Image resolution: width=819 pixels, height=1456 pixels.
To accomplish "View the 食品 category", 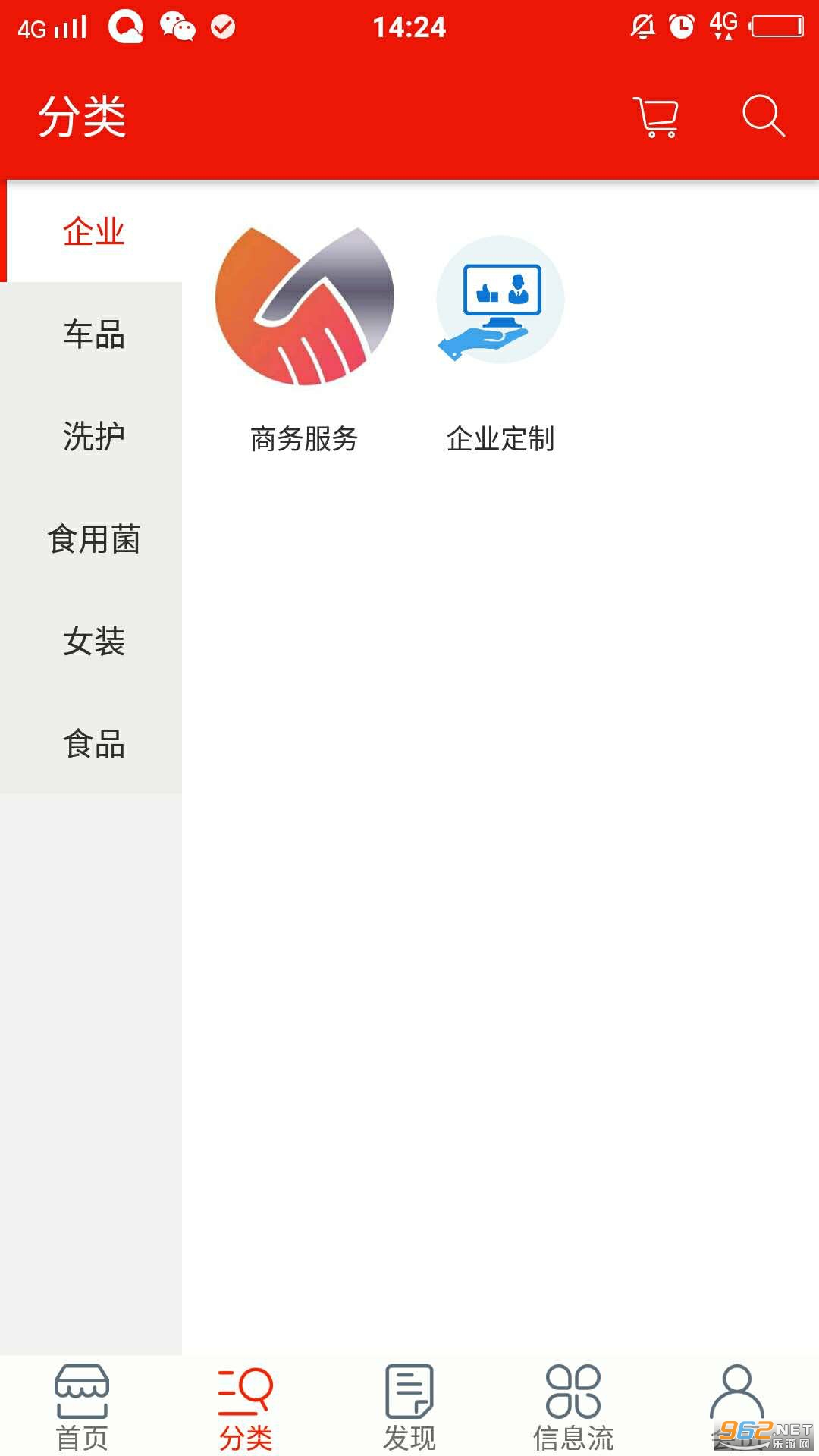I will tap(93, 744).
